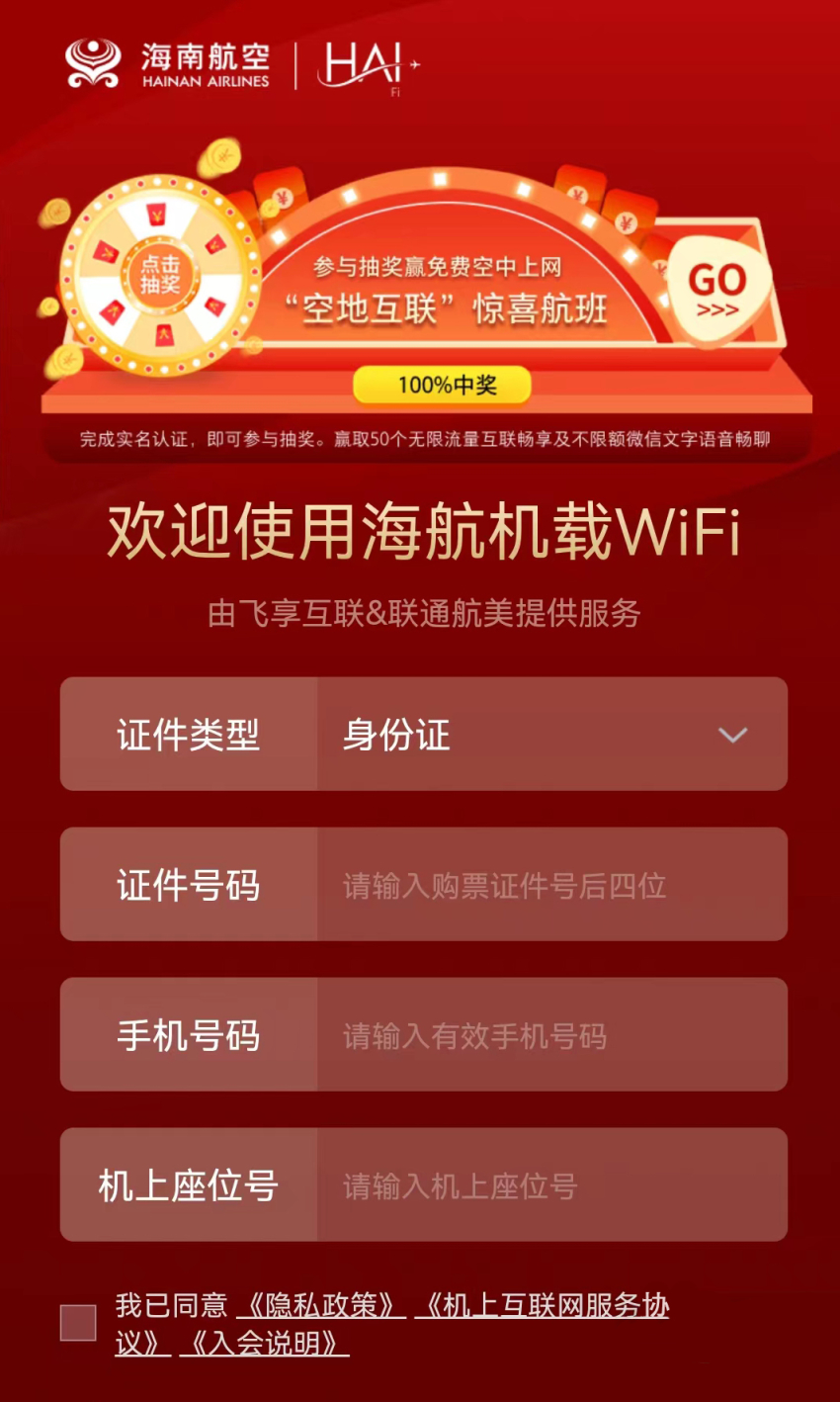The height and width of the screenshot is (1402, 840).
Task: Open the 证件类型 dropdown showing 身份证
Action: (x=551, y=735)
